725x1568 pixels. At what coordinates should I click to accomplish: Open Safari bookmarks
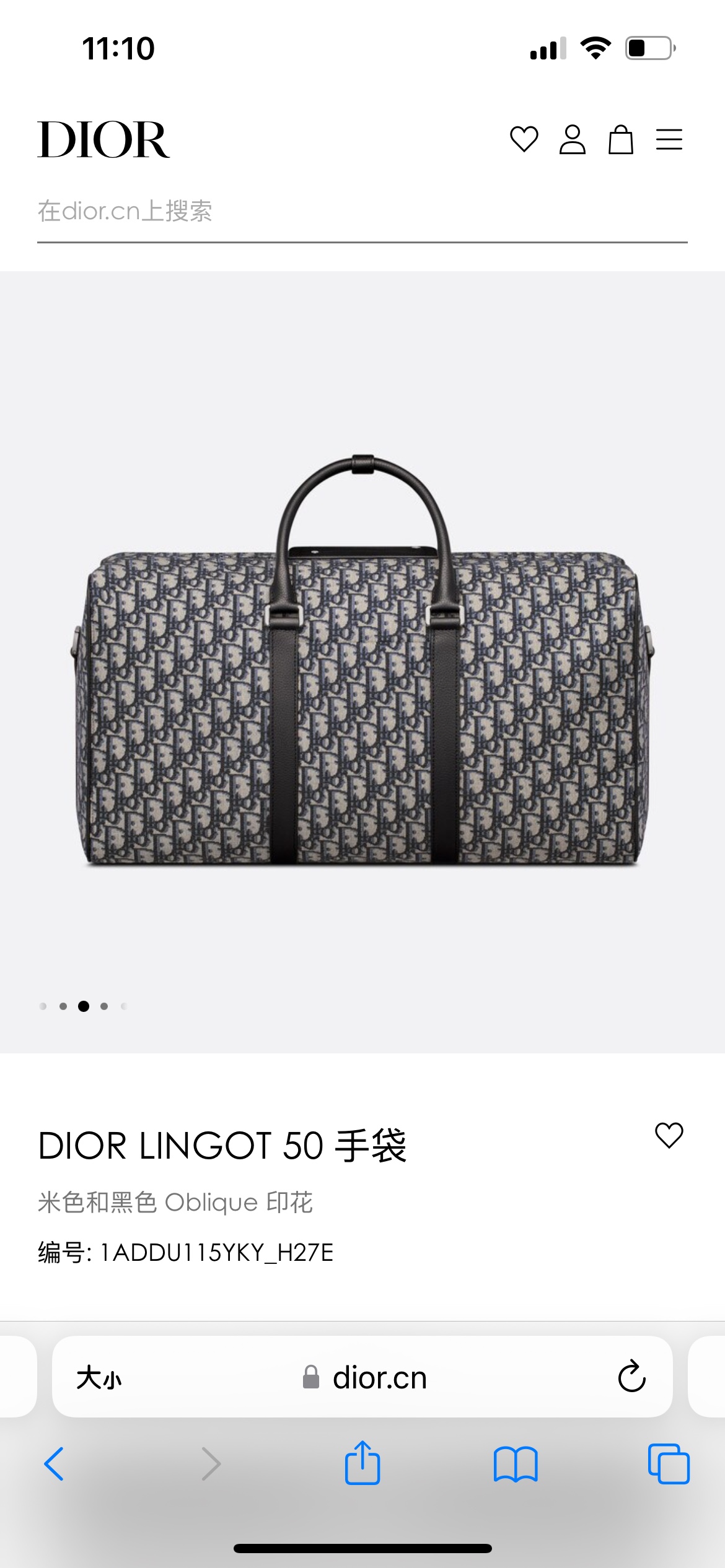(516, 1464)
